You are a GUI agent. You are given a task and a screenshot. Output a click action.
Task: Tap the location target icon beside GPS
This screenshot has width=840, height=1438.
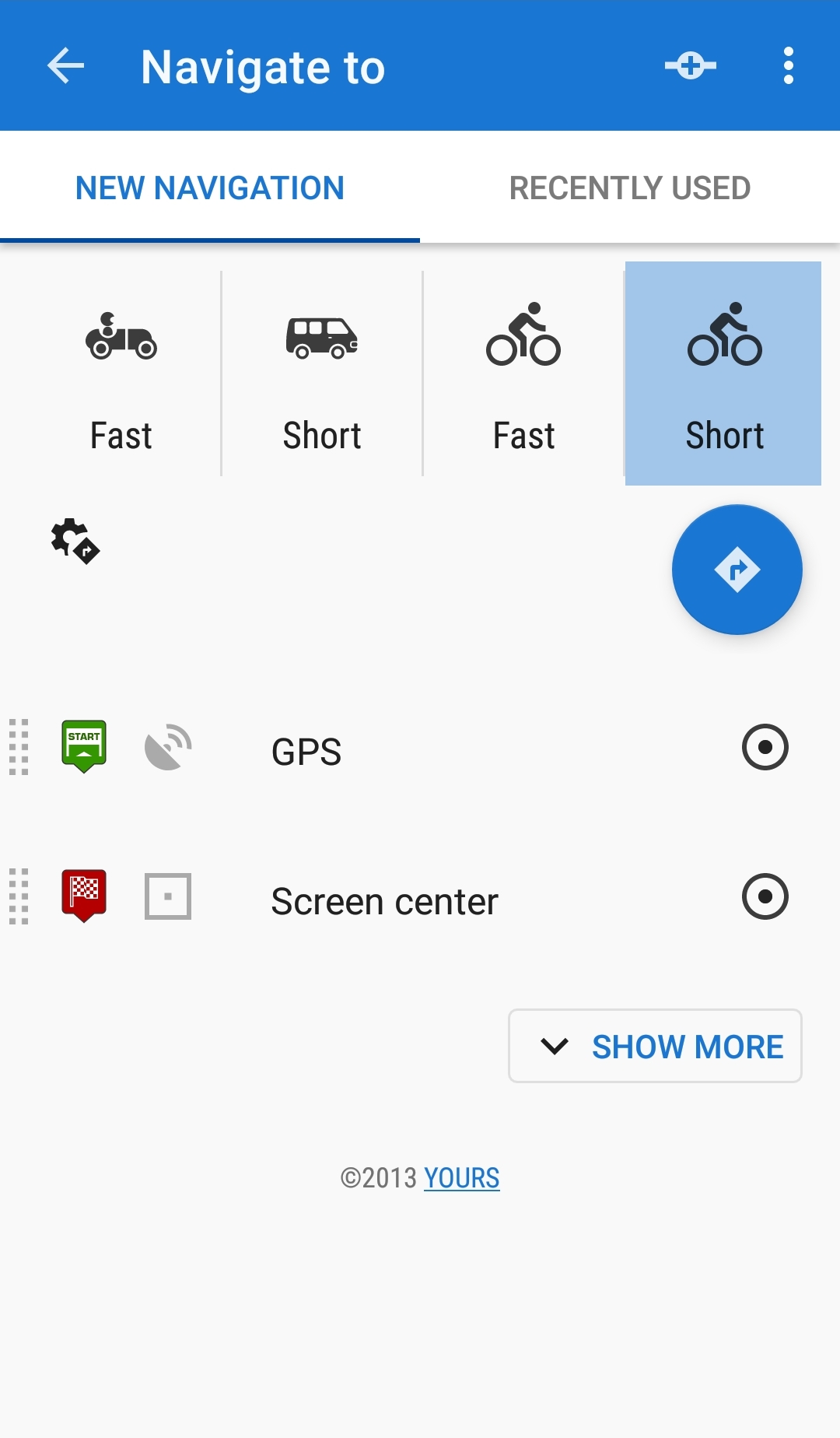tap(765, 748)
